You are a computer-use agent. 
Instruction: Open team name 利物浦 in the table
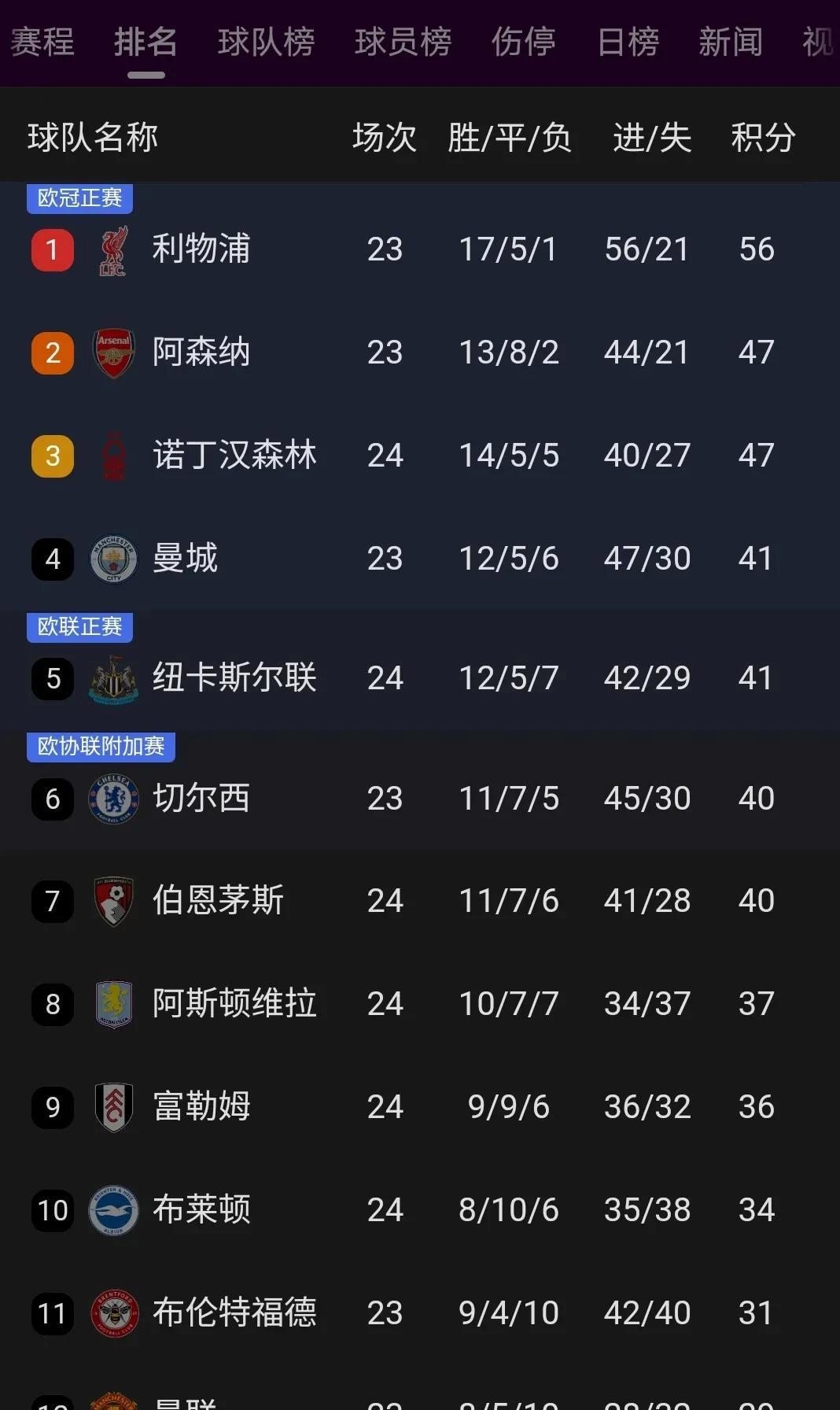(199, 249)
